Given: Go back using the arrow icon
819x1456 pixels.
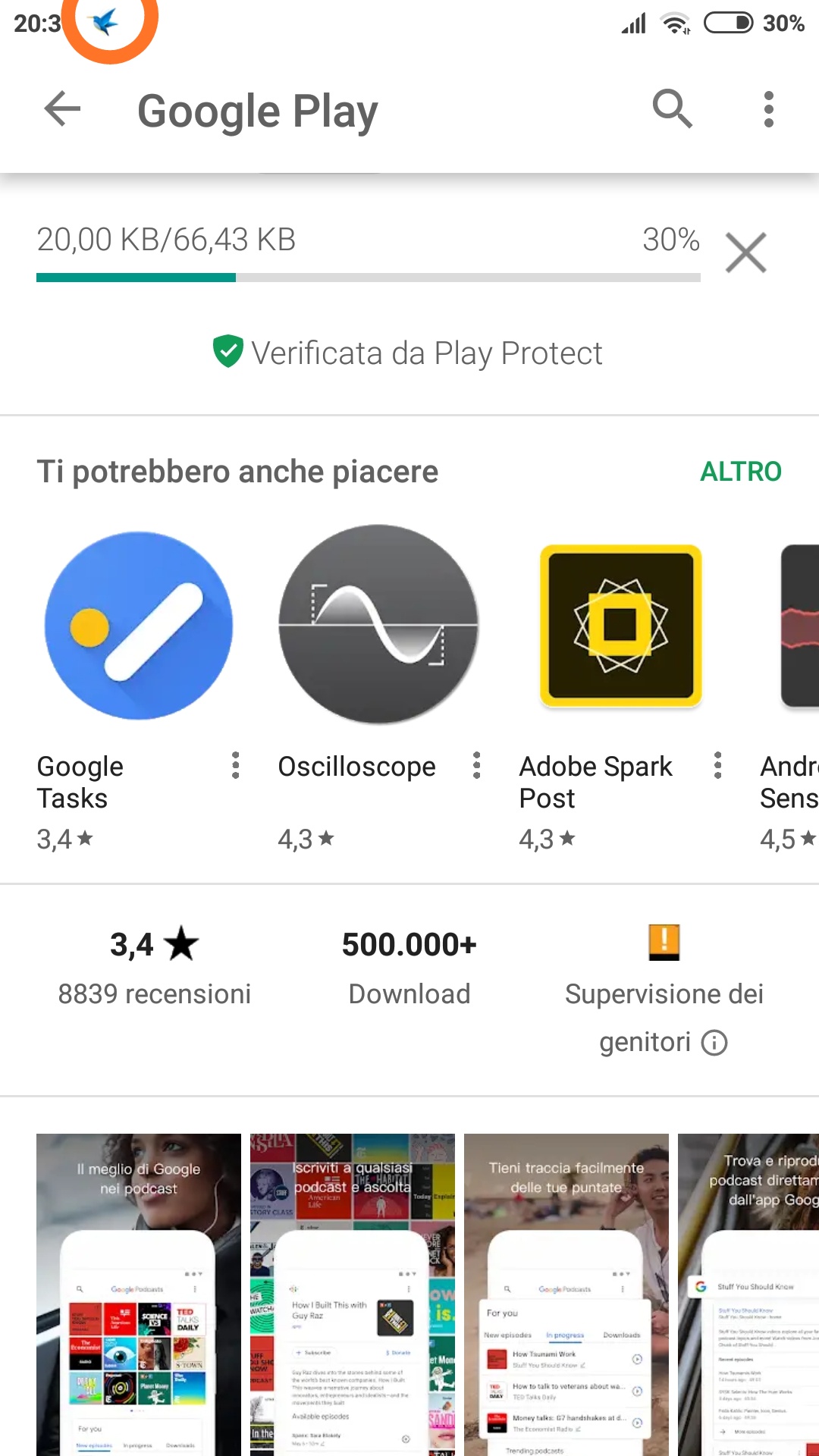Looking at the screenshot, I should 62,109.
